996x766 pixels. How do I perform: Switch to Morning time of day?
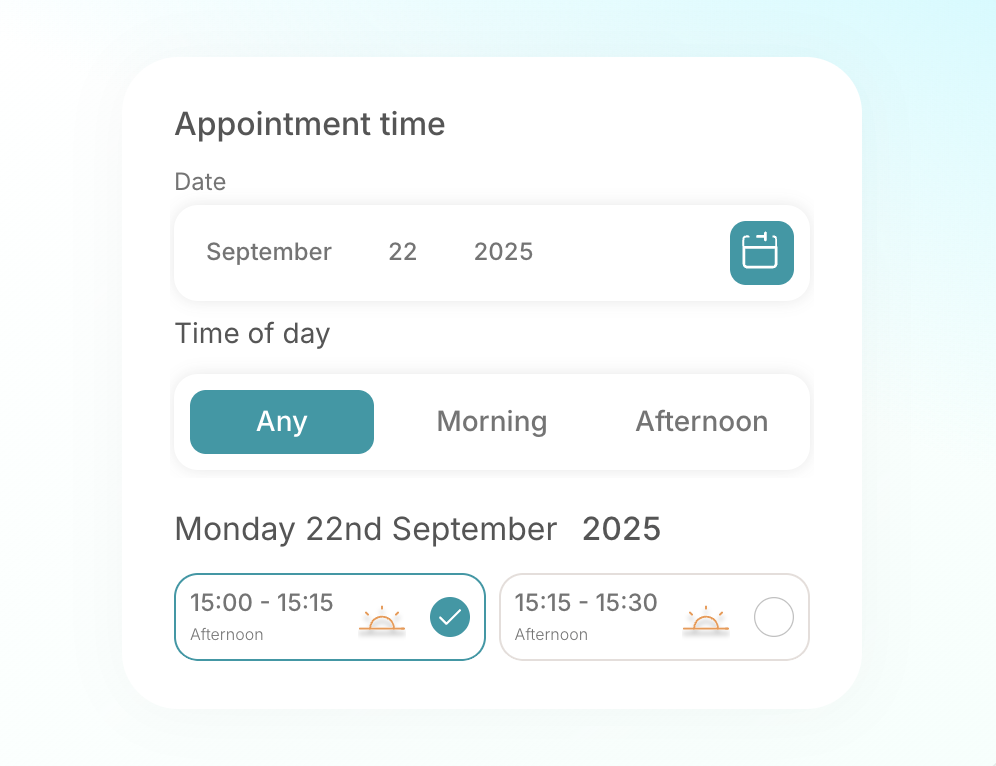coord(491,422)
